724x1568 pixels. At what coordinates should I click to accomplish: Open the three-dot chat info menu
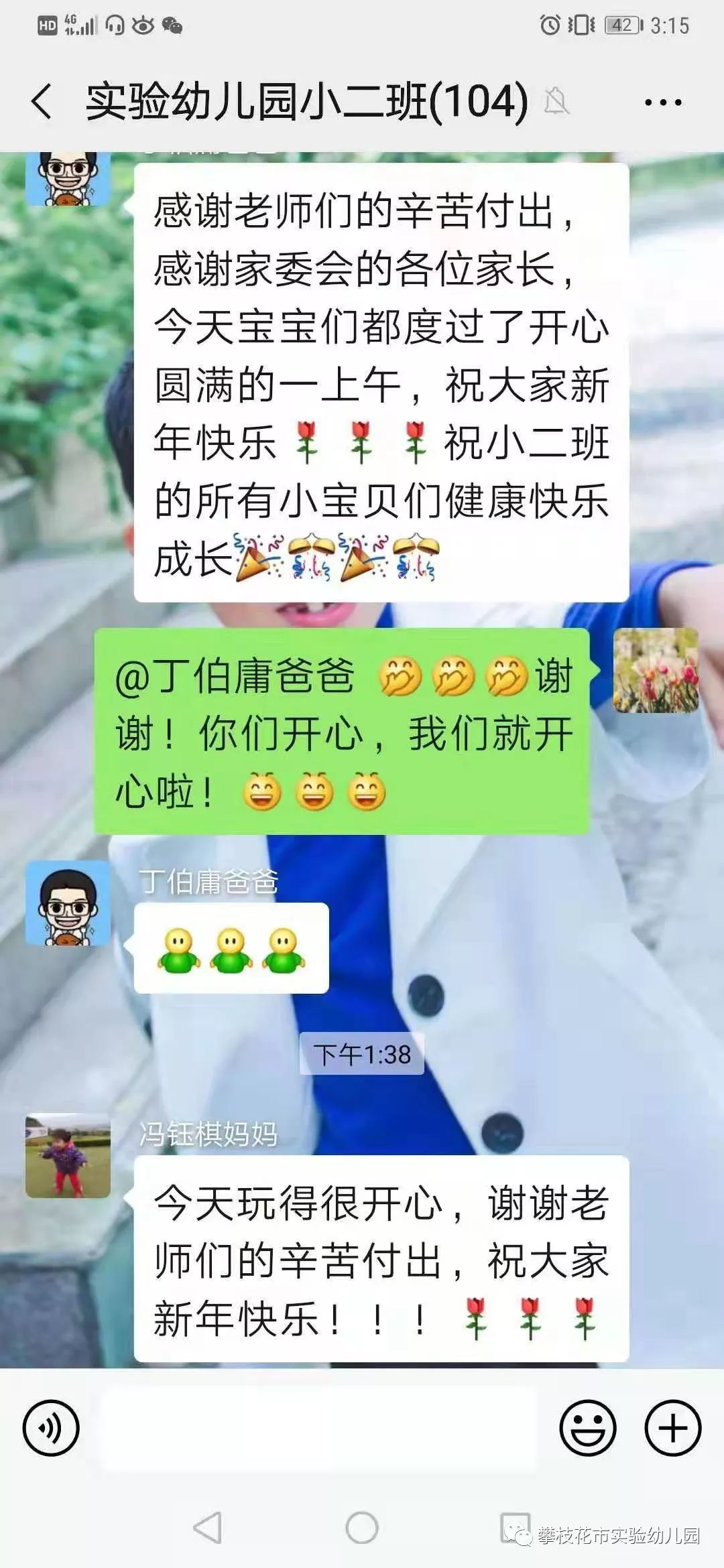tap(663, 103)
